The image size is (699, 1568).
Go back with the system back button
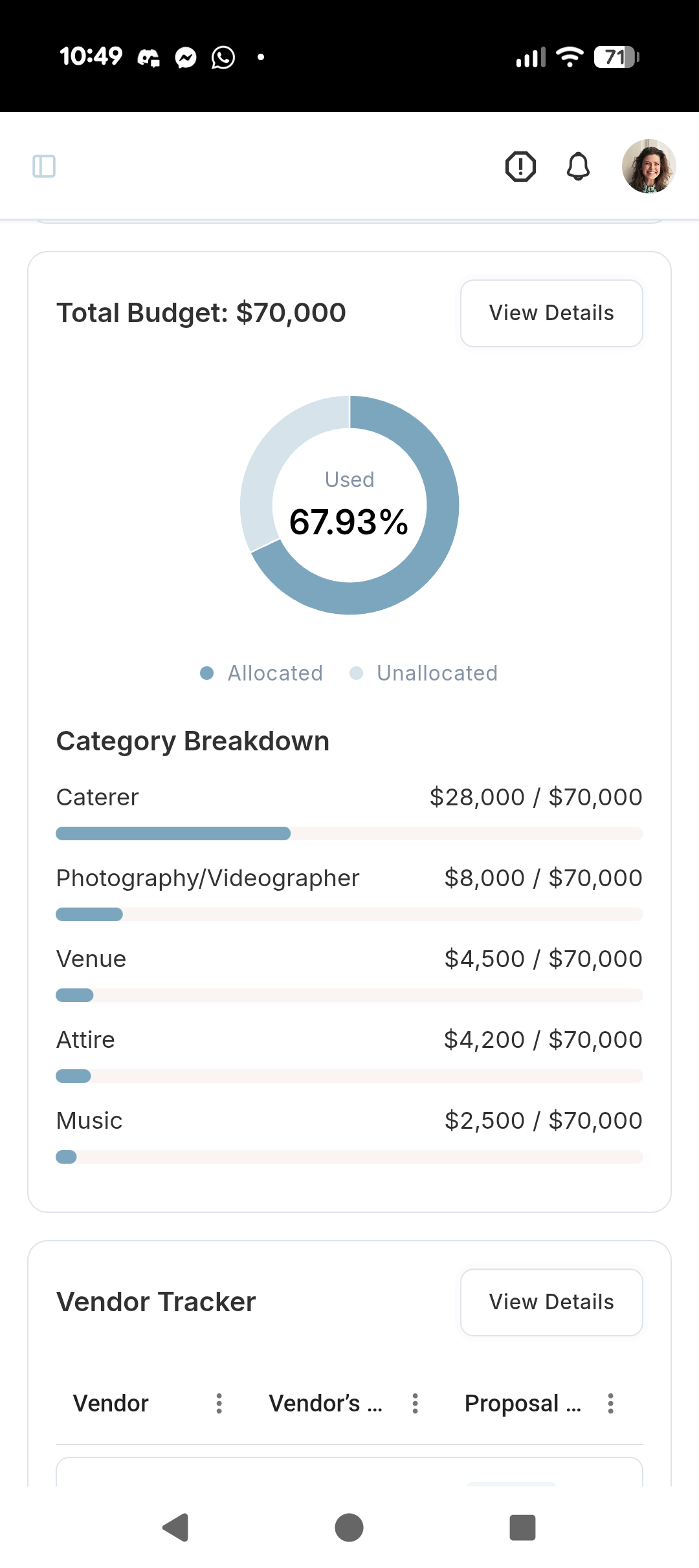[175, 1528]
